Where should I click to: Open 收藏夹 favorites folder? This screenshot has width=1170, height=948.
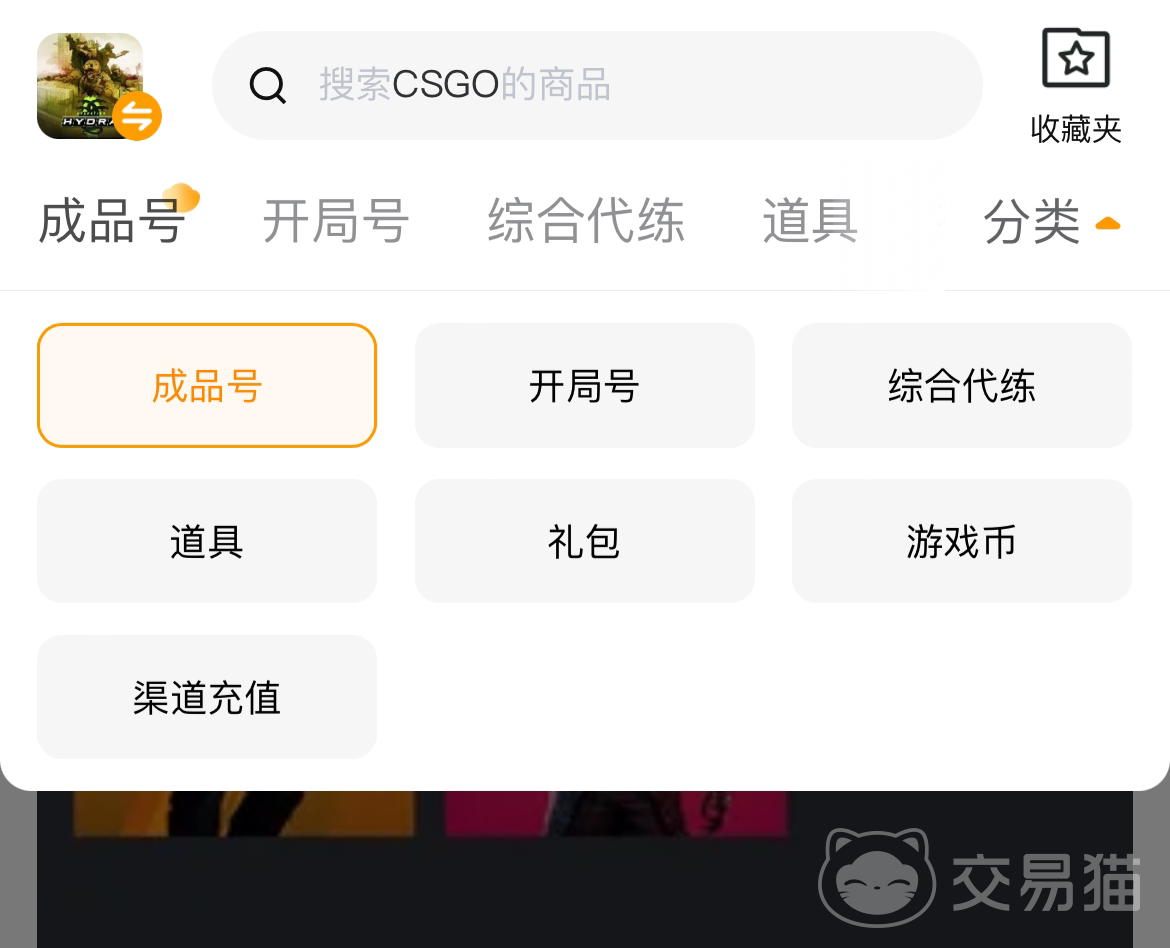point(1075,87)
